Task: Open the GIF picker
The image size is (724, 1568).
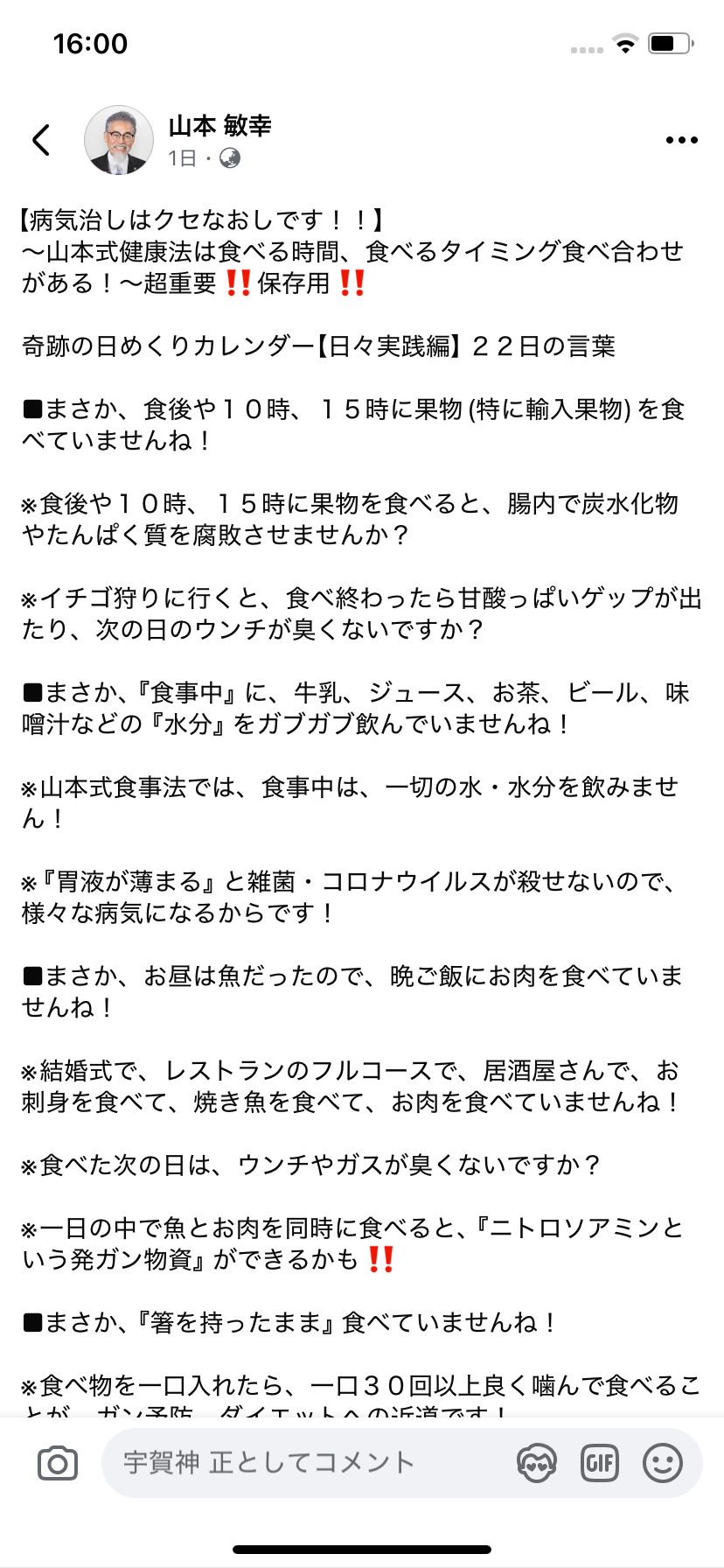Action: 600,1463
